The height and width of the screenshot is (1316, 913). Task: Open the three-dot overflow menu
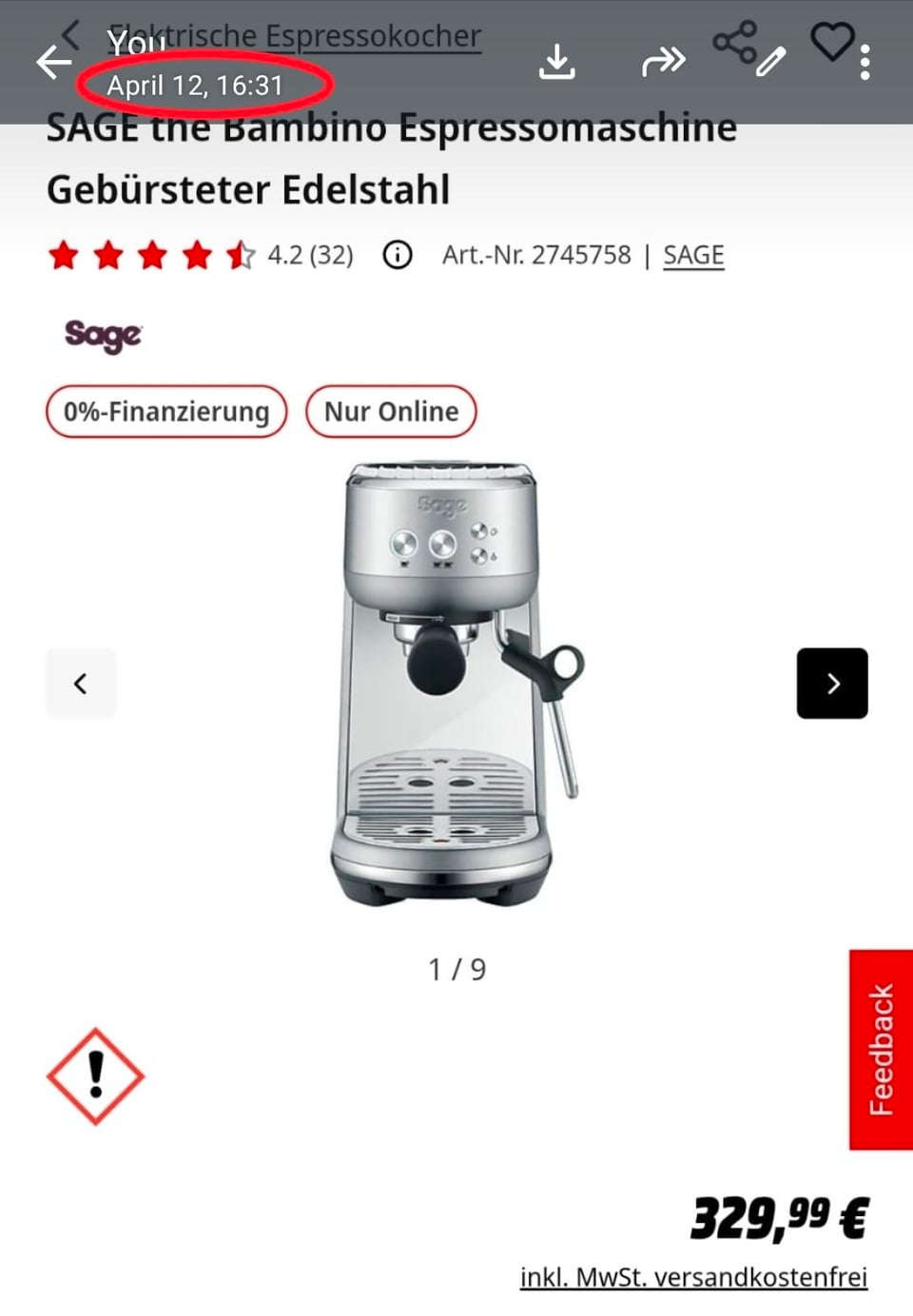point(864,63)
